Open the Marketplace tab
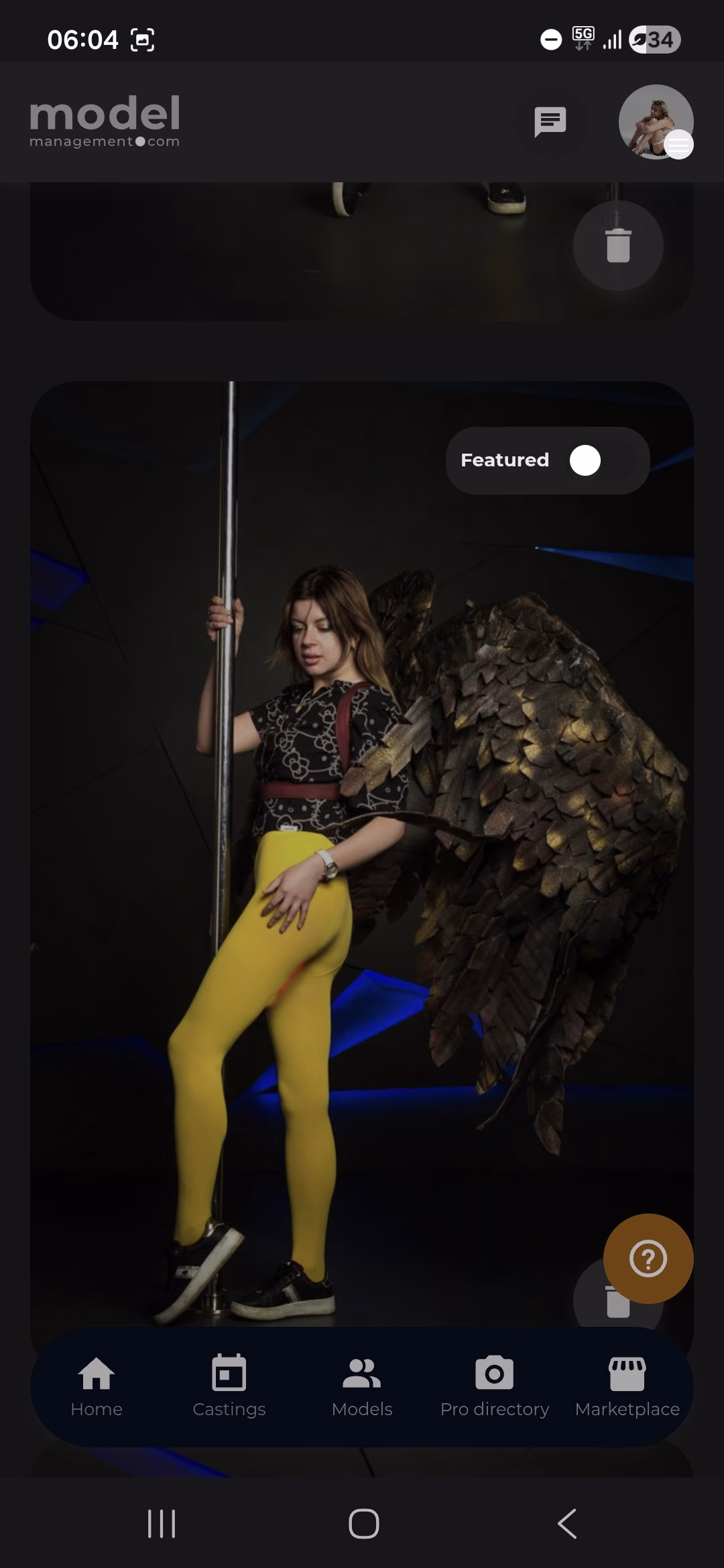724x1568 pixels. (x=627, y=1387)
